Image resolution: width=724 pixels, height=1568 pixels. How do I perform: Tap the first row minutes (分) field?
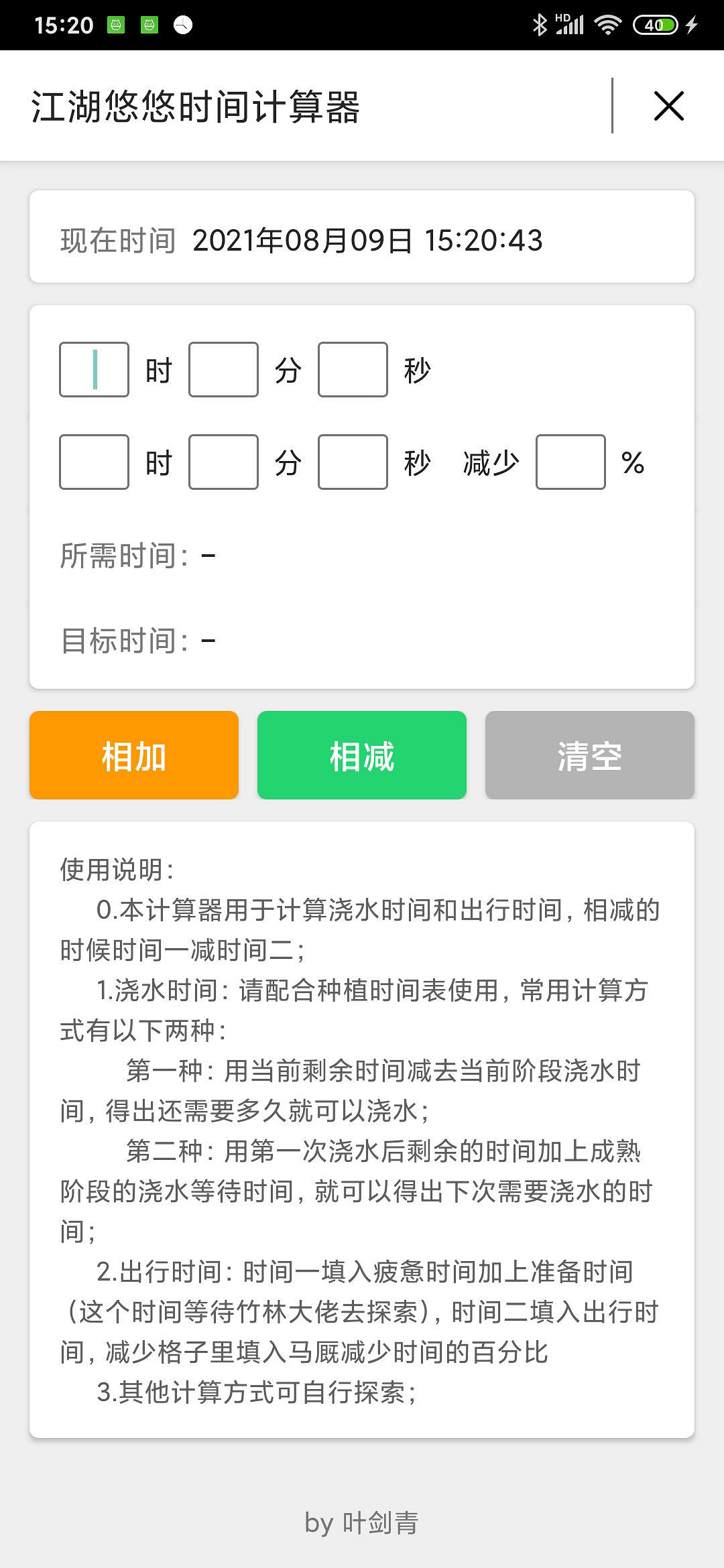click(x=223, y=370)
